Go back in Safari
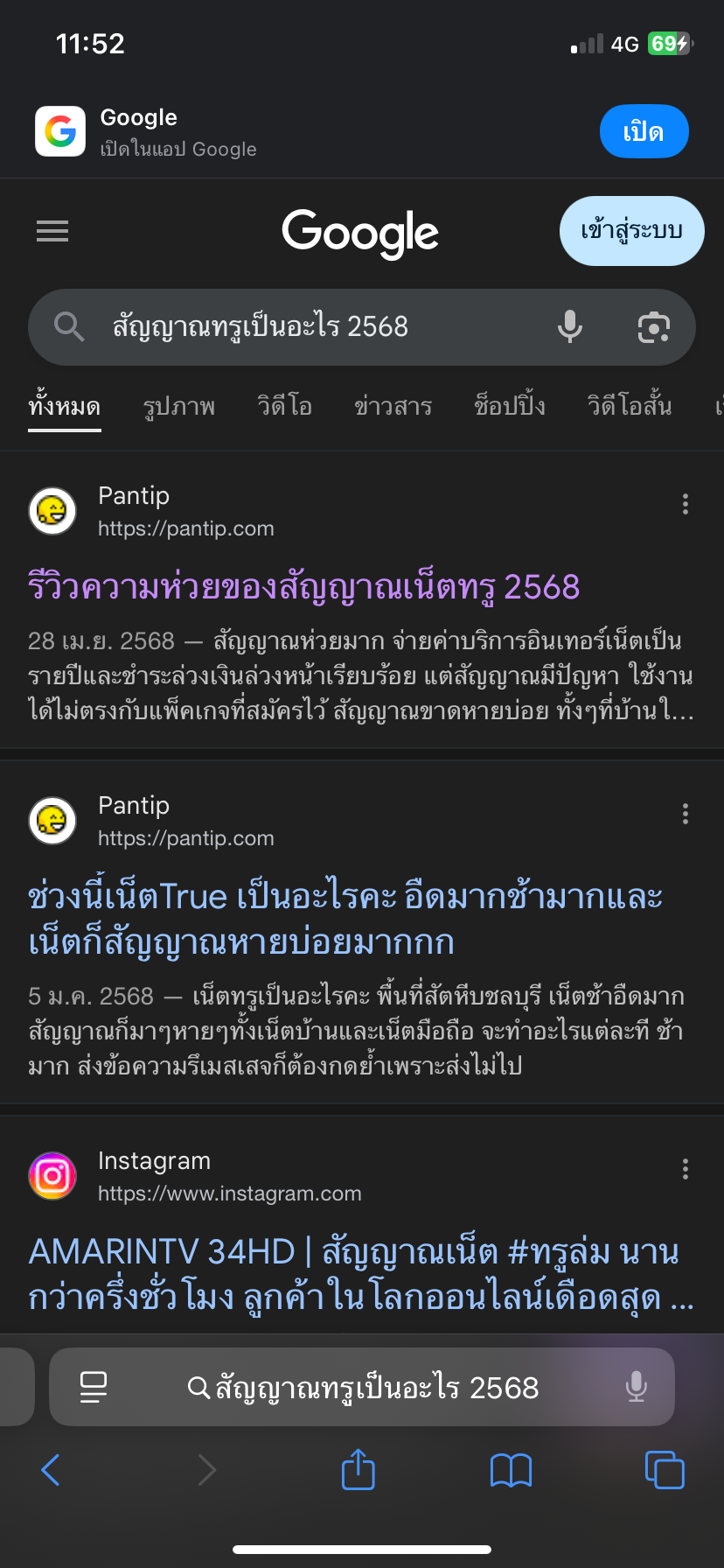724x1568 pixels. pyautogui.click(x=51, y=1470)
